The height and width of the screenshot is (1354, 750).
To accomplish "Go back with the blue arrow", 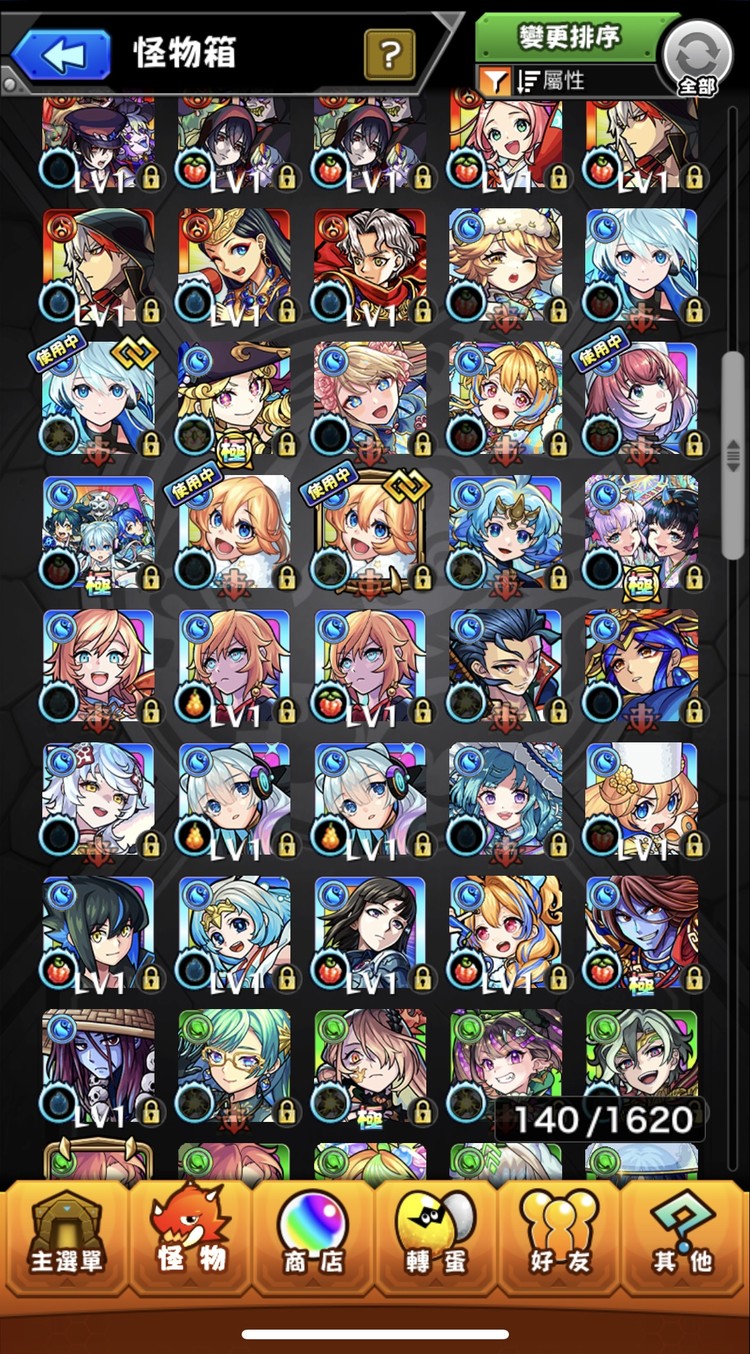I will pyautogui.click(x=62, y=54).
